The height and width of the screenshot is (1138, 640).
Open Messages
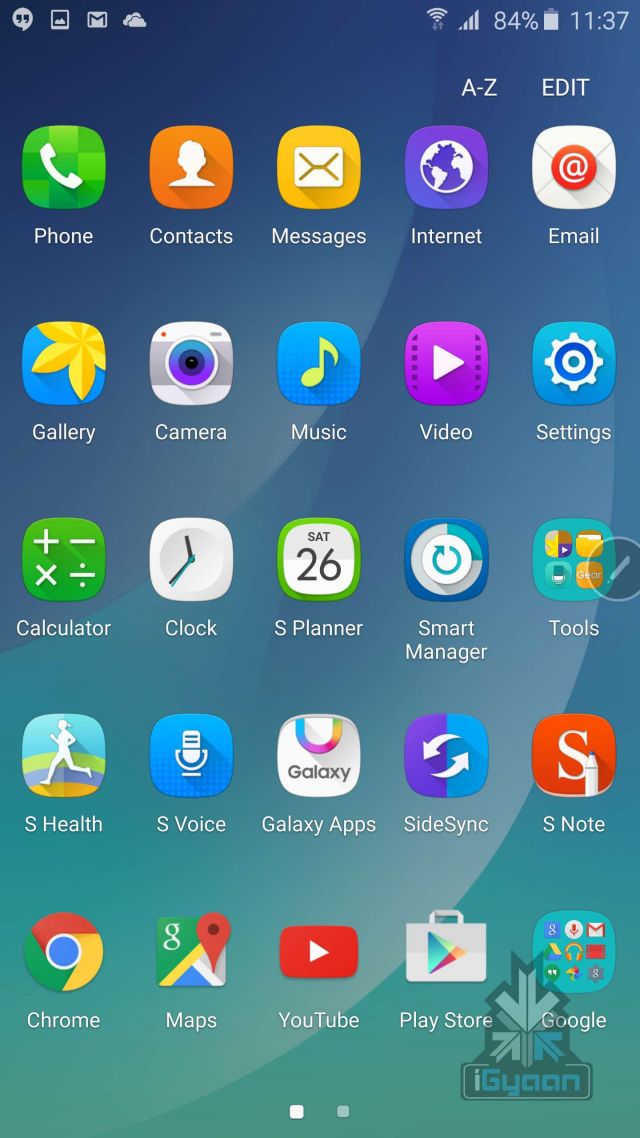click(319, 168)
